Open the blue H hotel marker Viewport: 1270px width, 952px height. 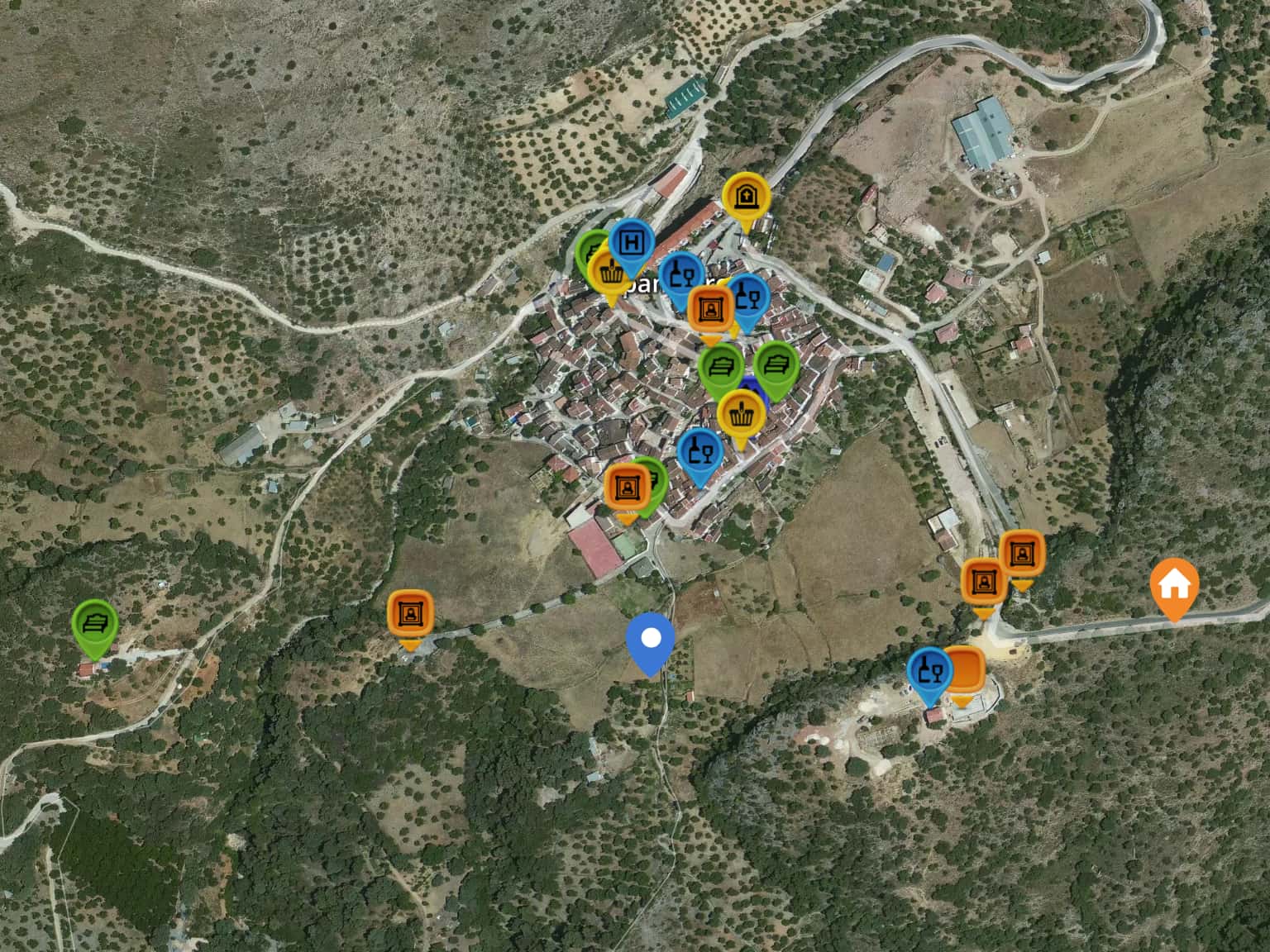(x=632, y=243)
